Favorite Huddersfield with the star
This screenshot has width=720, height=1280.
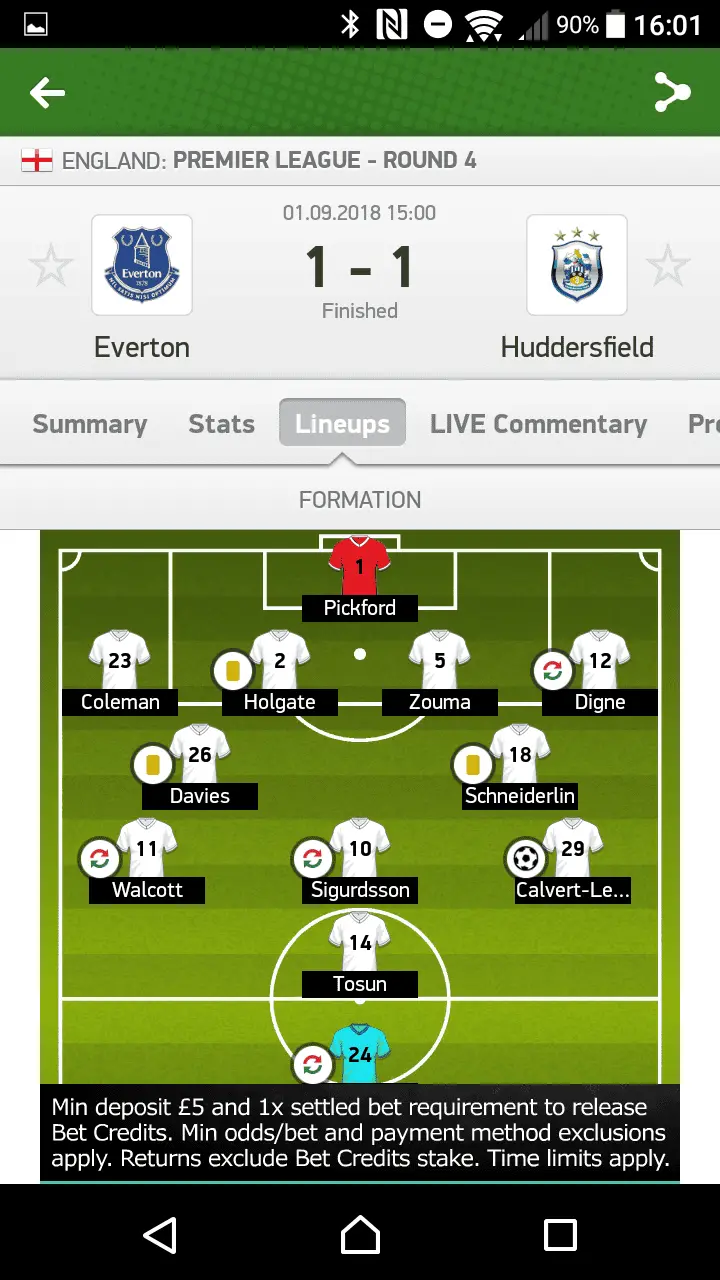click(x=667, y=266)
